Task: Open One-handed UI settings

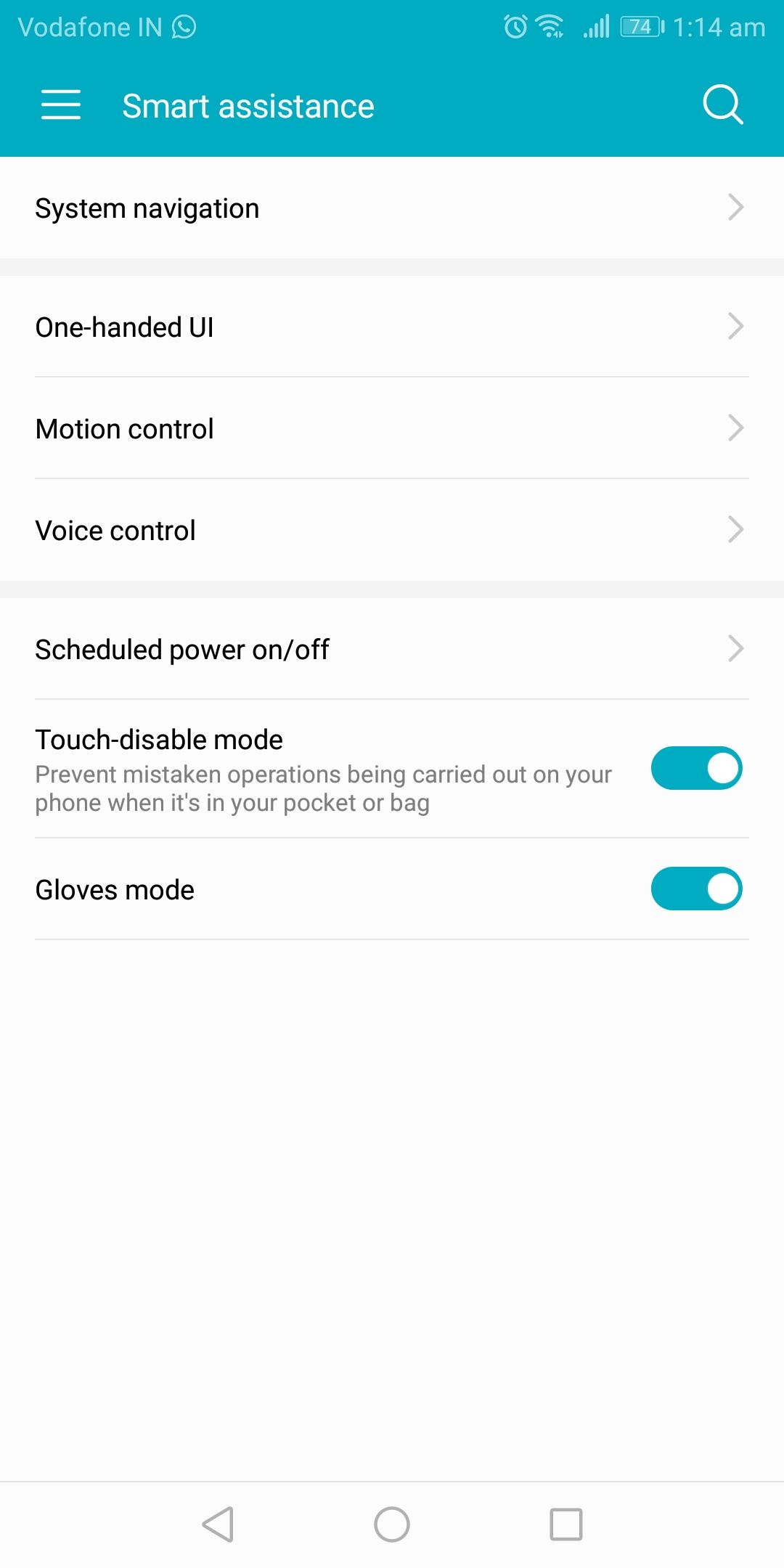Action: [x=392, y=327]
